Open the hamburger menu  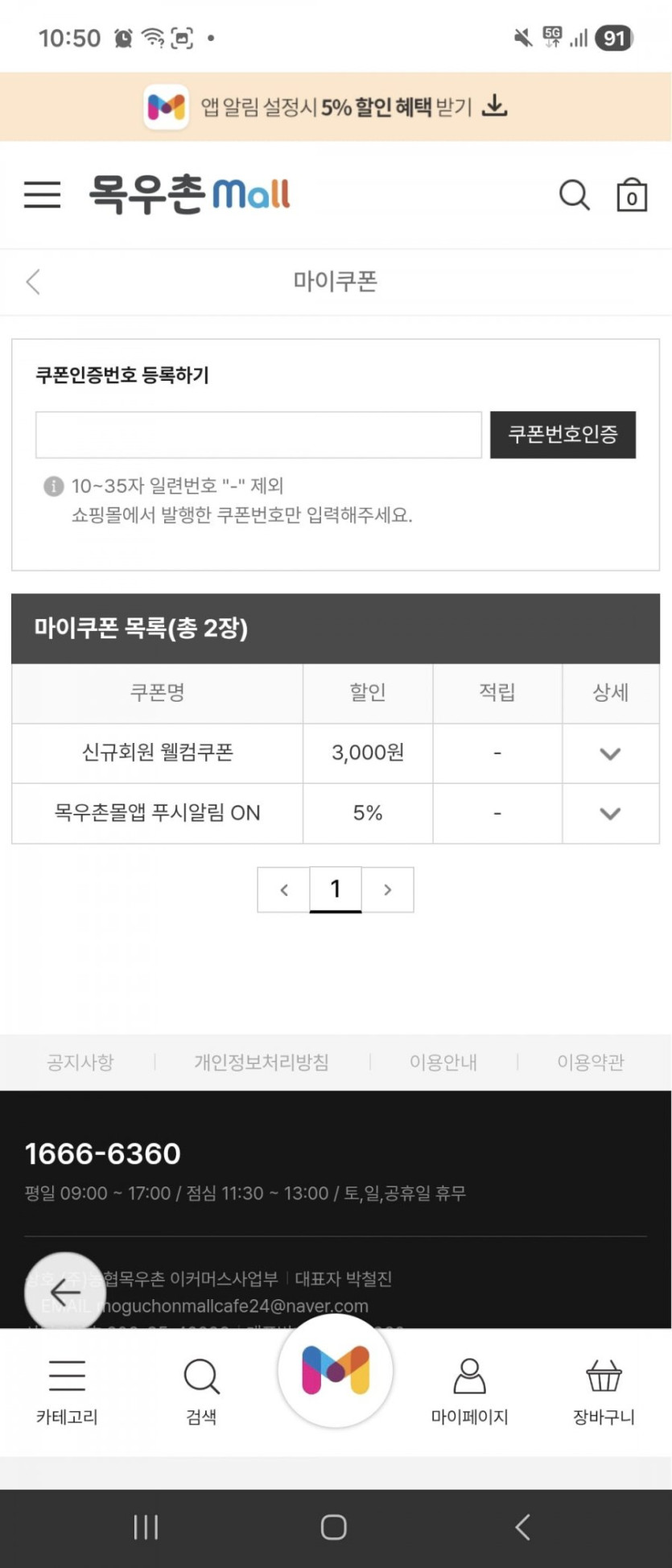coord(42,195)
